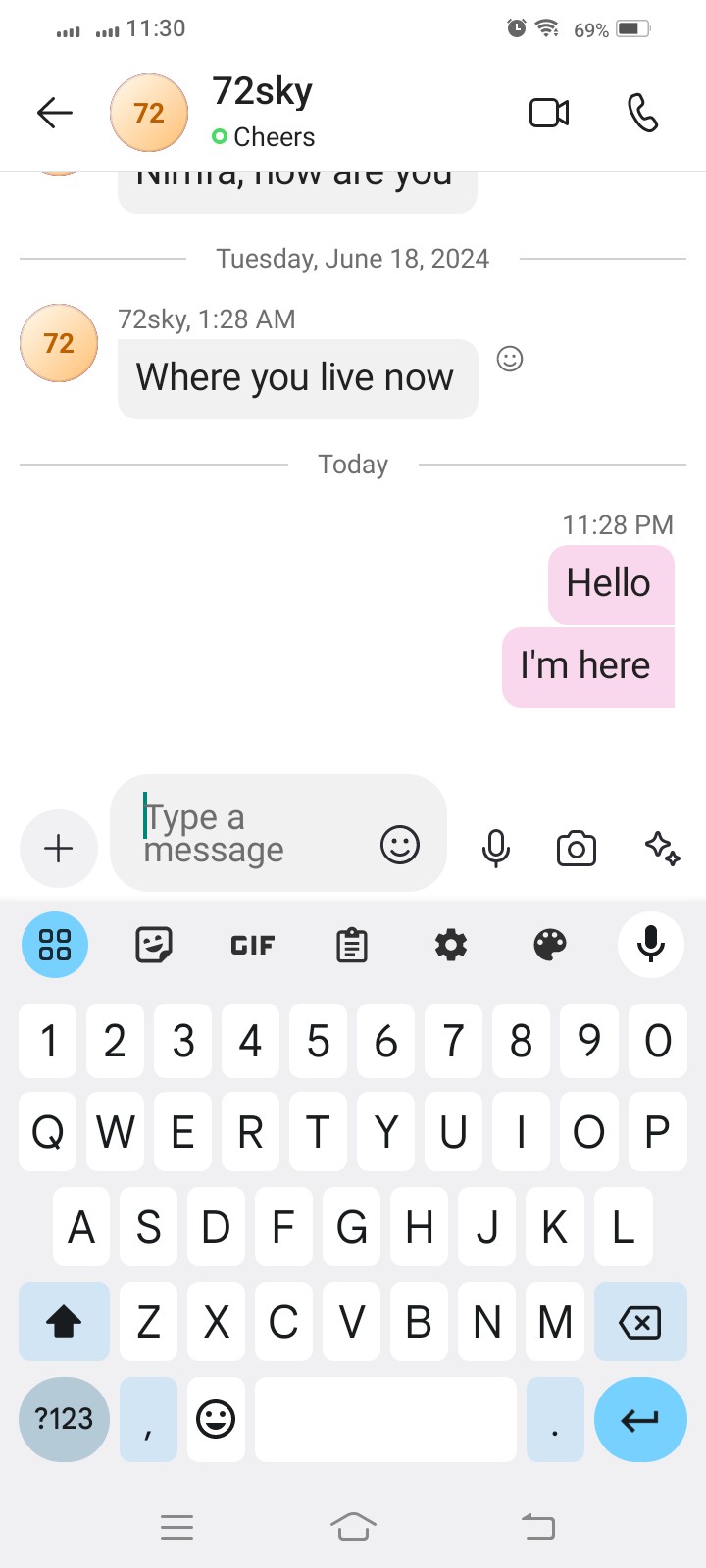Open keyboard settings gear
Viewport: 706px width, 1568px height.
coord(451,945)
